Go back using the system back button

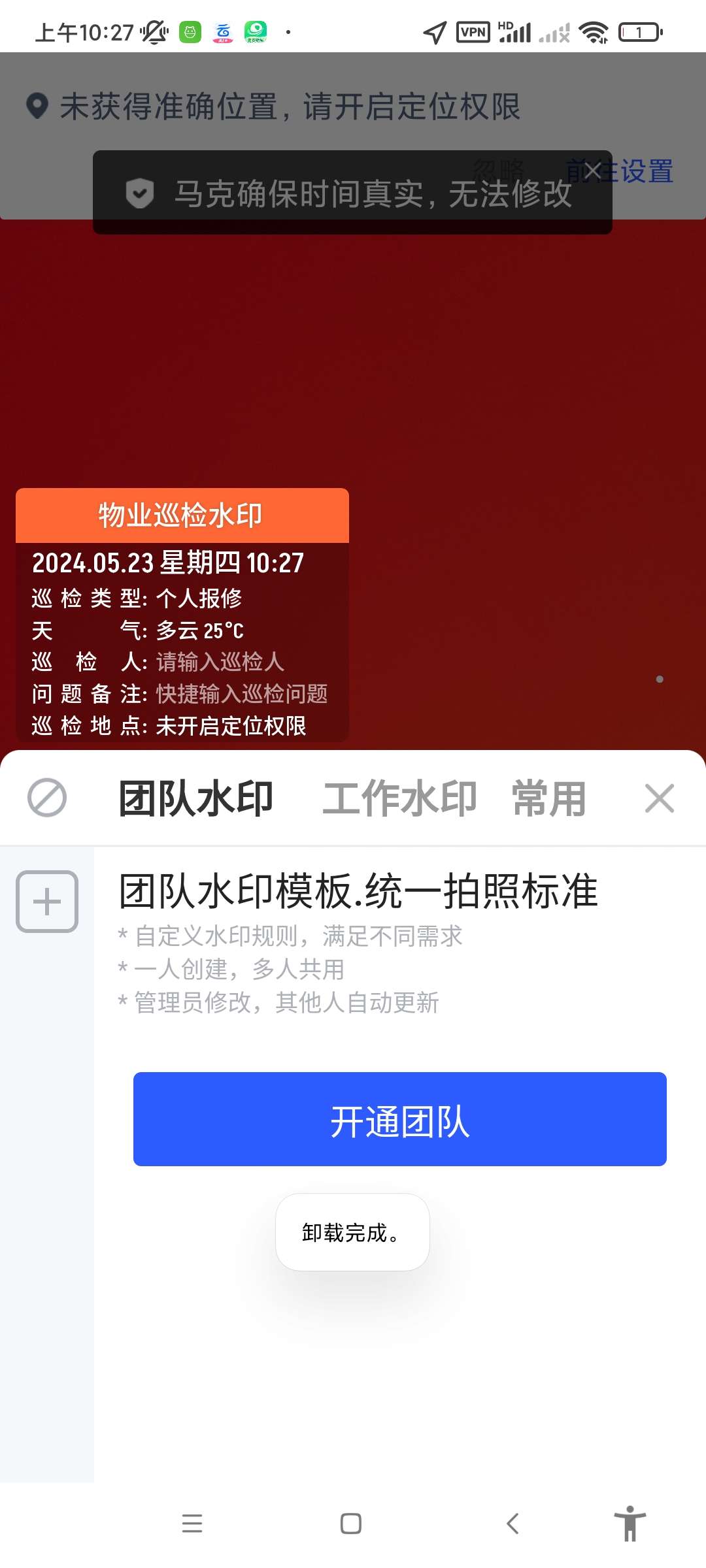point(513,1524)
